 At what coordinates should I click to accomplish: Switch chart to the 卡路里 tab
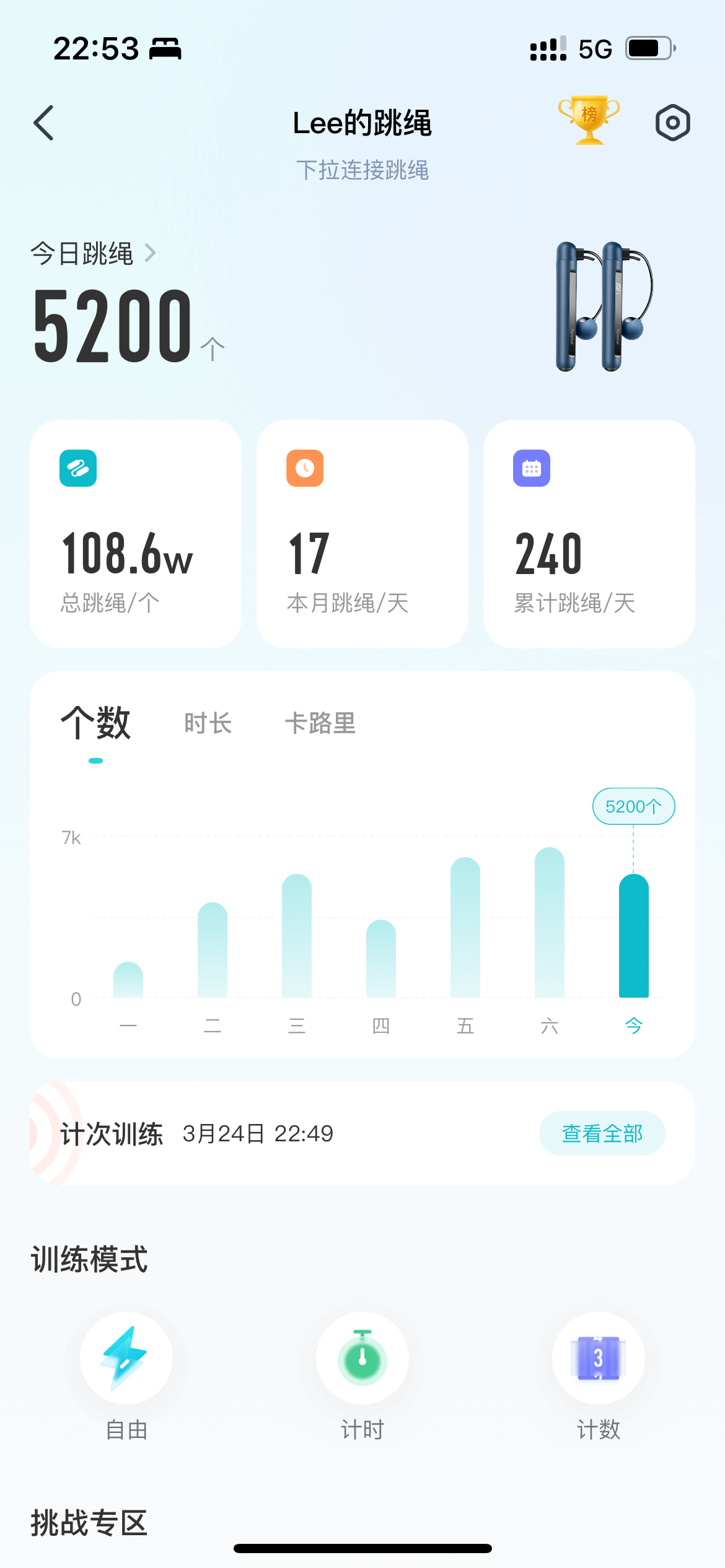(320, 723)
